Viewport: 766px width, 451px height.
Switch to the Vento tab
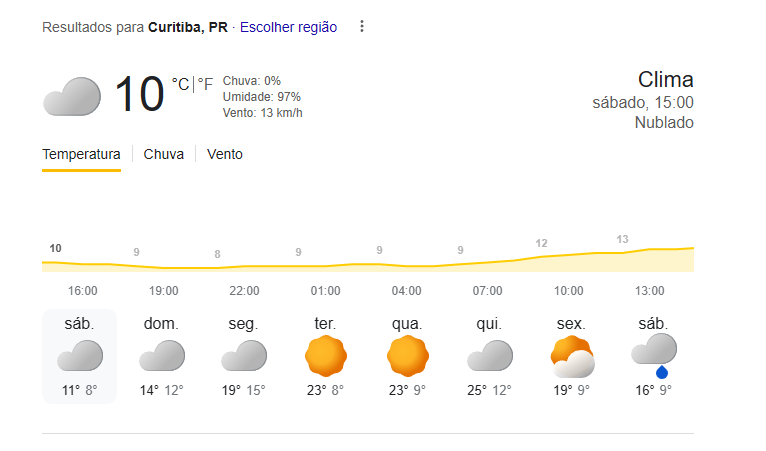(225, 154)
